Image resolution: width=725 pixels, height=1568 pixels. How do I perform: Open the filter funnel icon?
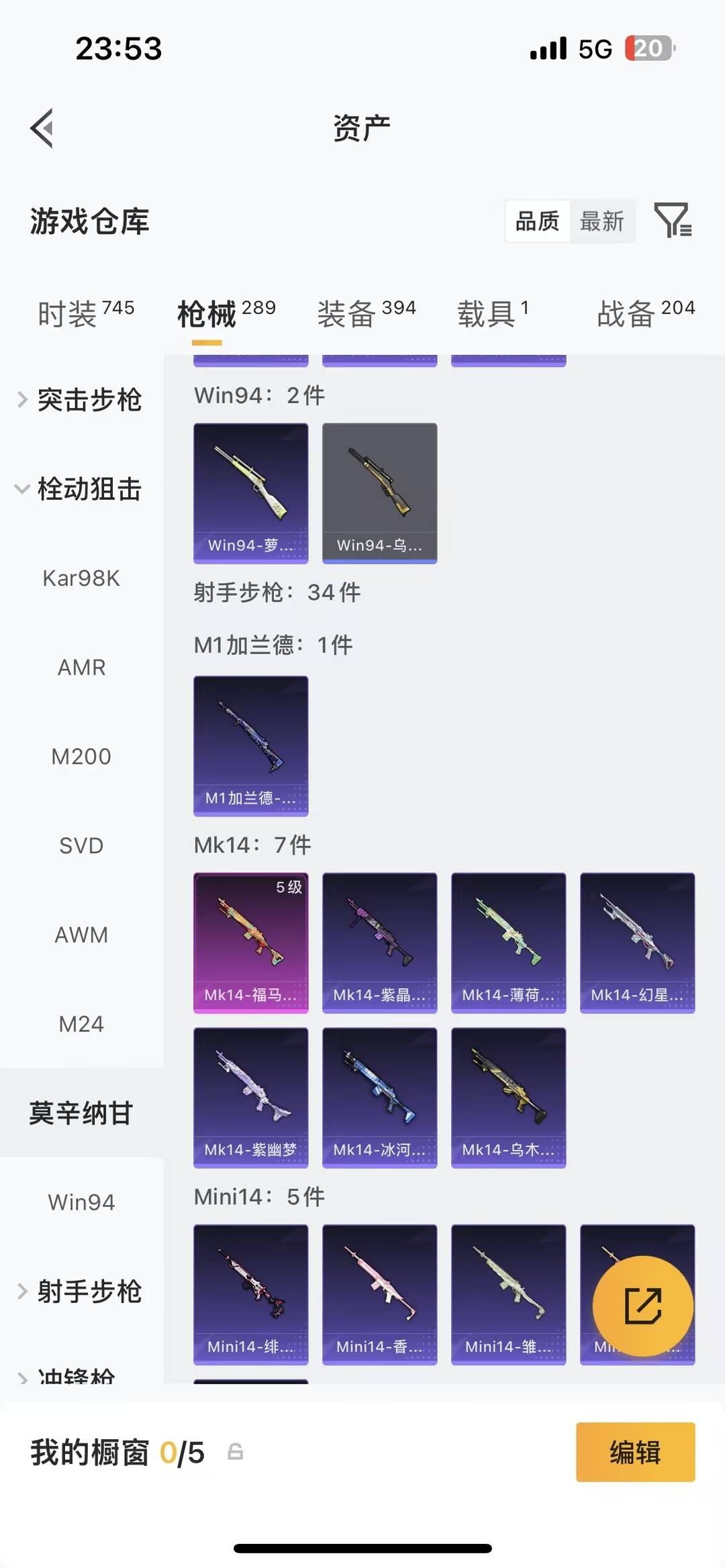(674, 221)
